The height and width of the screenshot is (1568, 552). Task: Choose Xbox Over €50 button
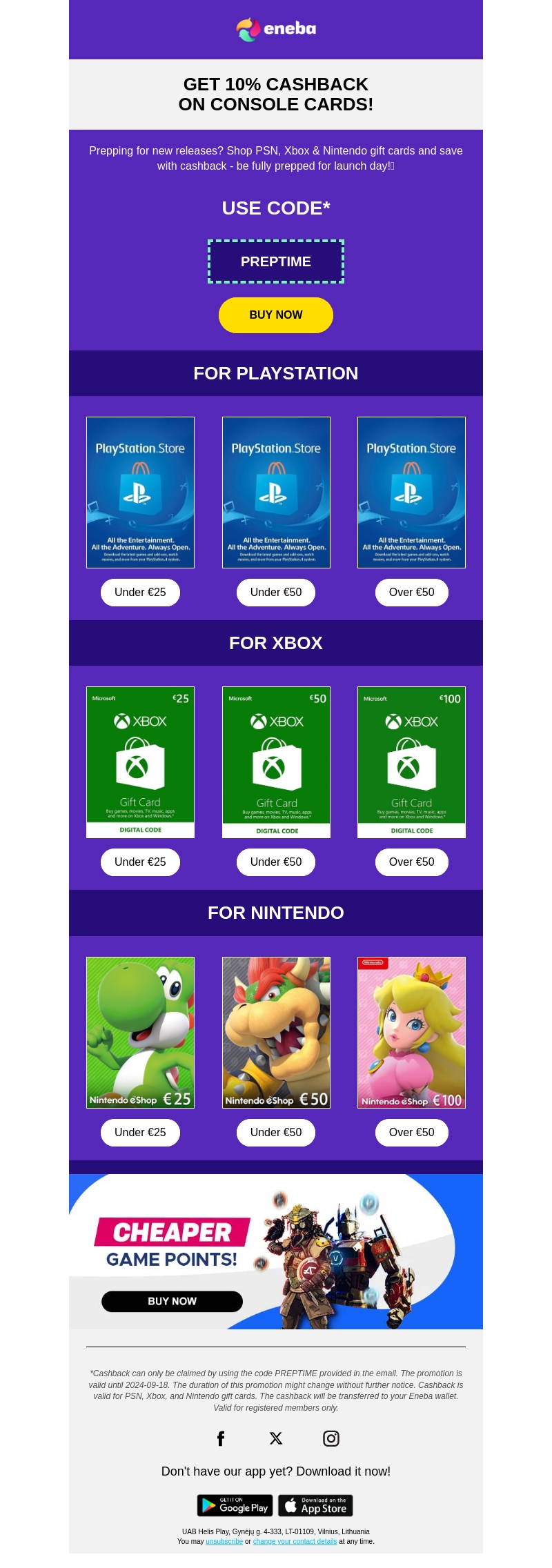pos(411,862)
